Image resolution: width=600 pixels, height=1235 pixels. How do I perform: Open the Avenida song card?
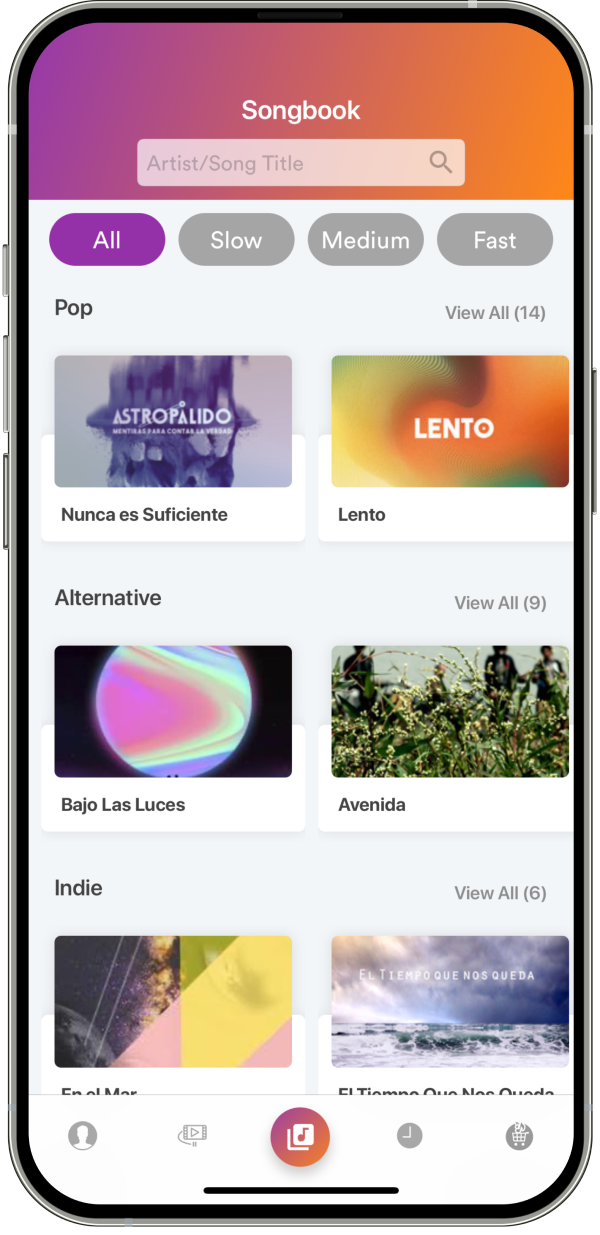[x=450, y=735]
